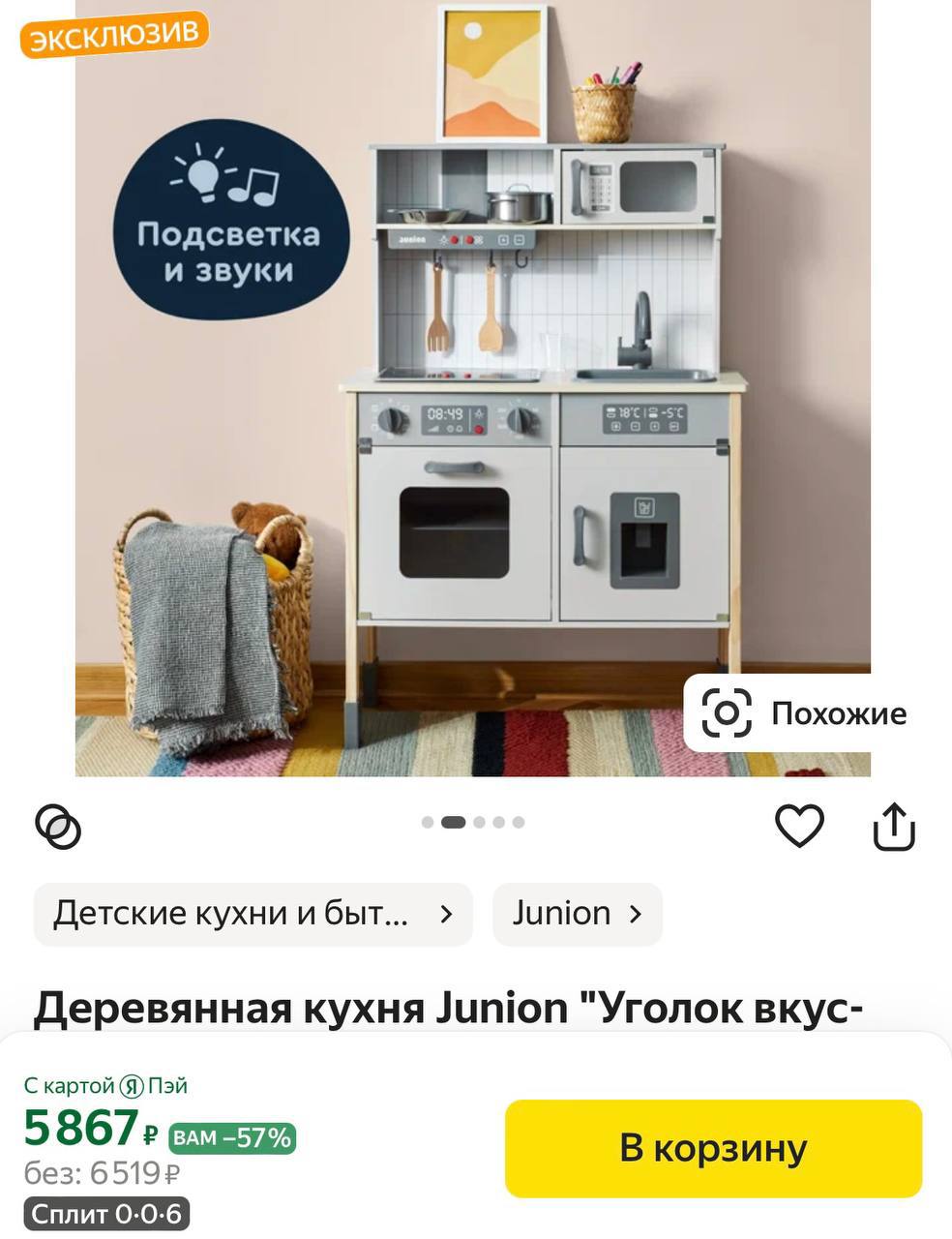952x1239 pixels.
Task: Add product to favorites with heart icon
Action: coord(799,826)
